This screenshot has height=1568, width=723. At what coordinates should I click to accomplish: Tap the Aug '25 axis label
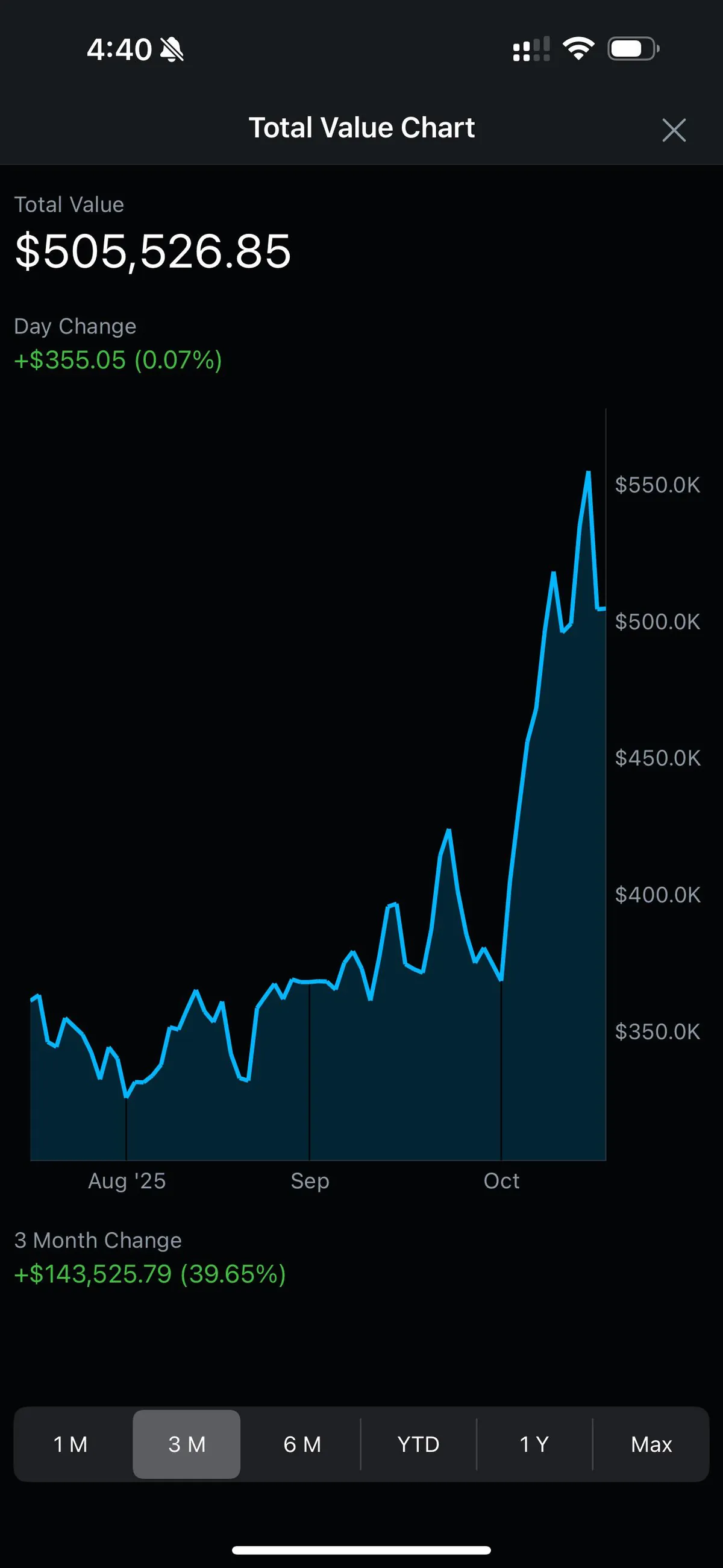127,1180
